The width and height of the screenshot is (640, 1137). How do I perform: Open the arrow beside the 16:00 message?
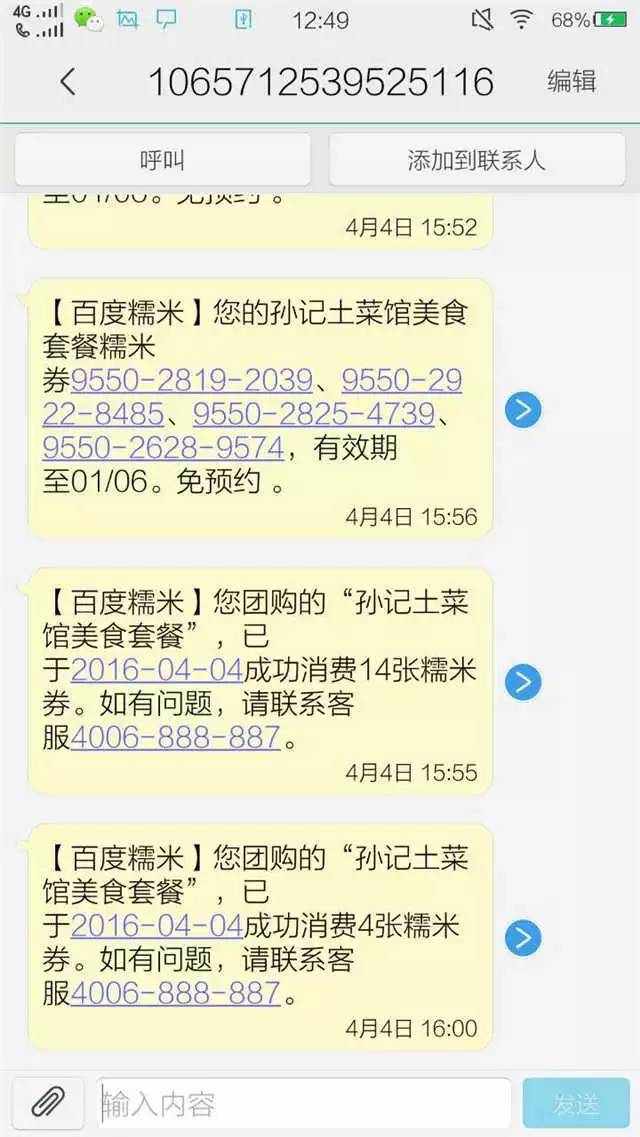tap(522, 937)
